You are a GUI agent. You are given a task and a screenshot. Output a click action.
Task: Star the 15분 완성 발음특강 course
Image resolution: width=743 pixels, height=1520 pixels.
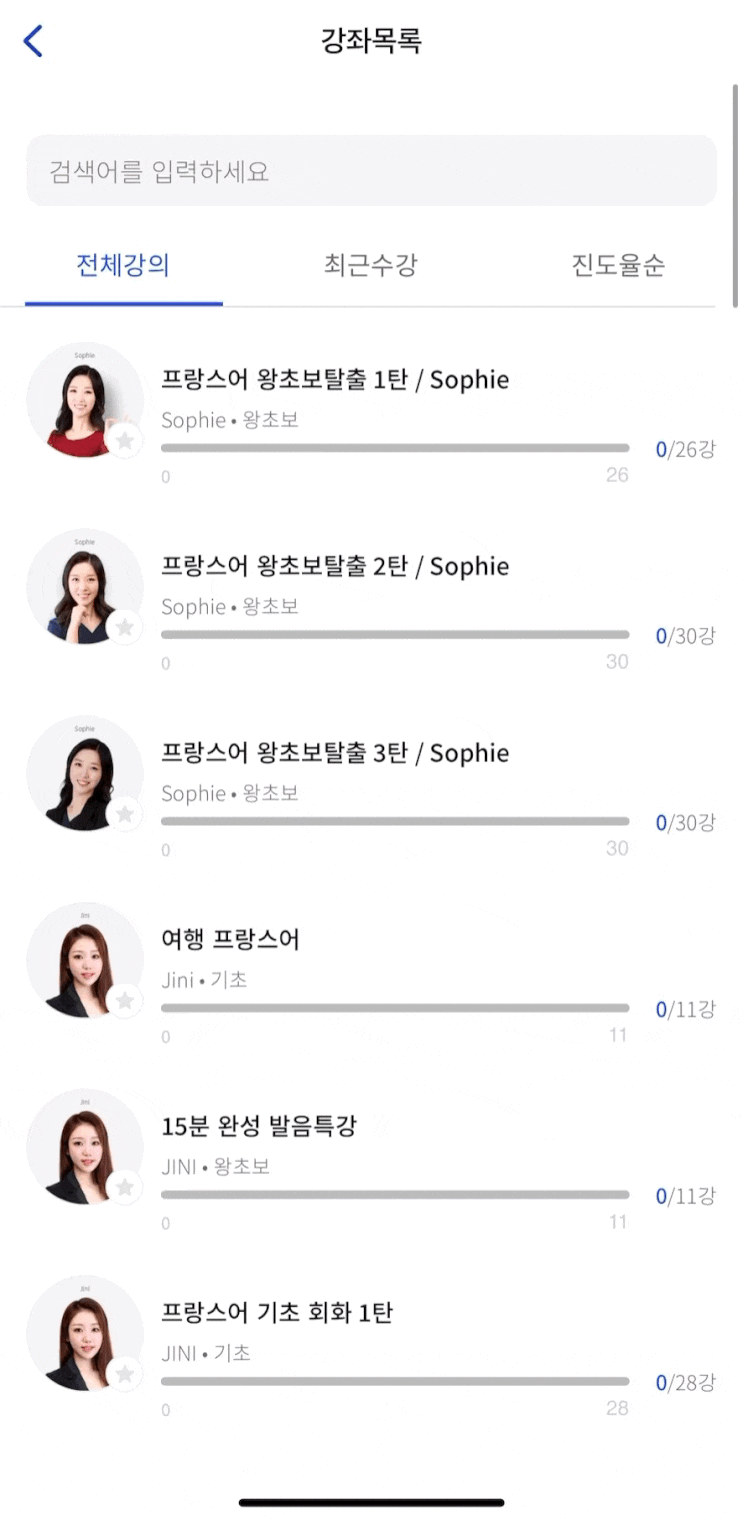coord(125,1188)
